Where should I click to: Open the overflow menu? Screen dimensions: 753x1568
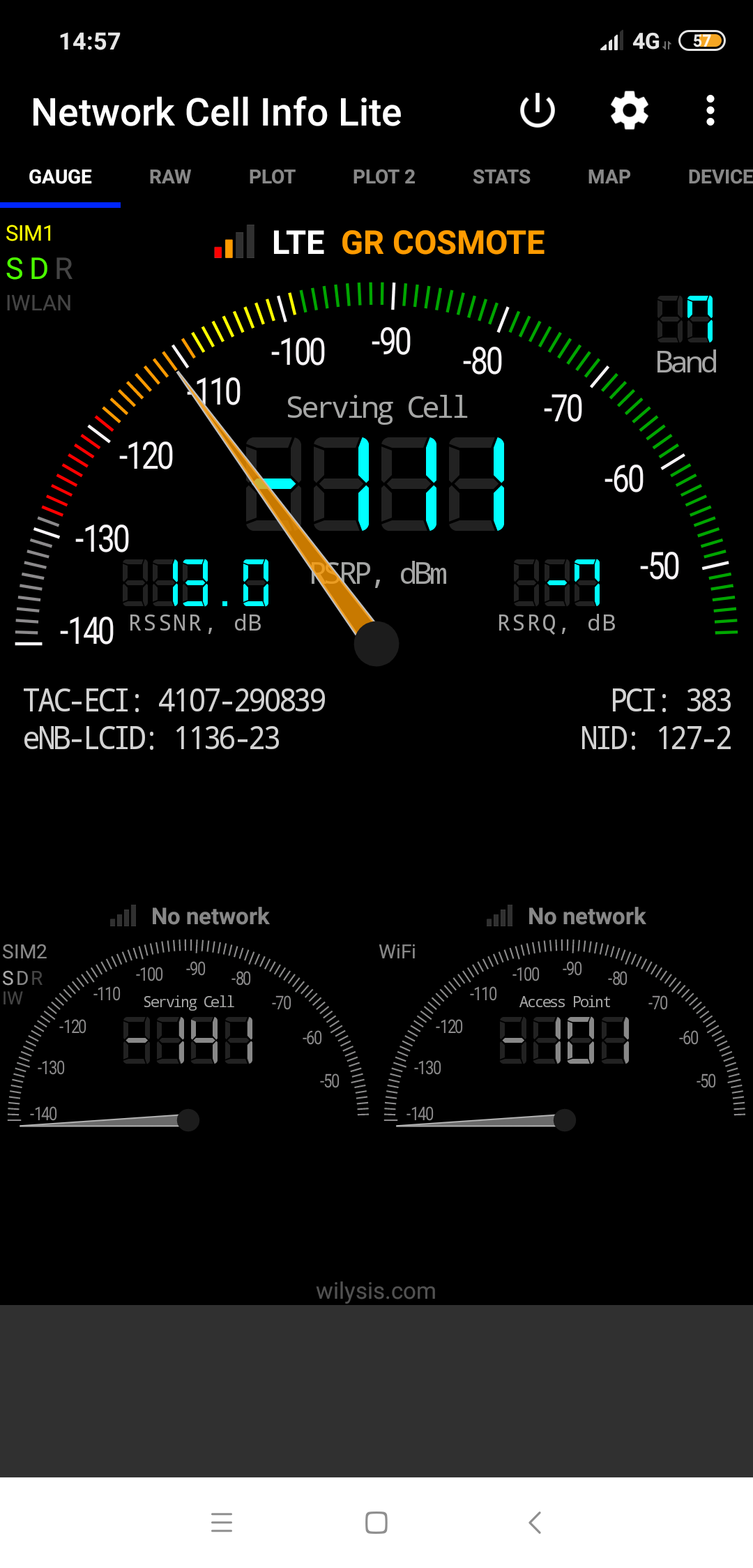pos(710,111)
